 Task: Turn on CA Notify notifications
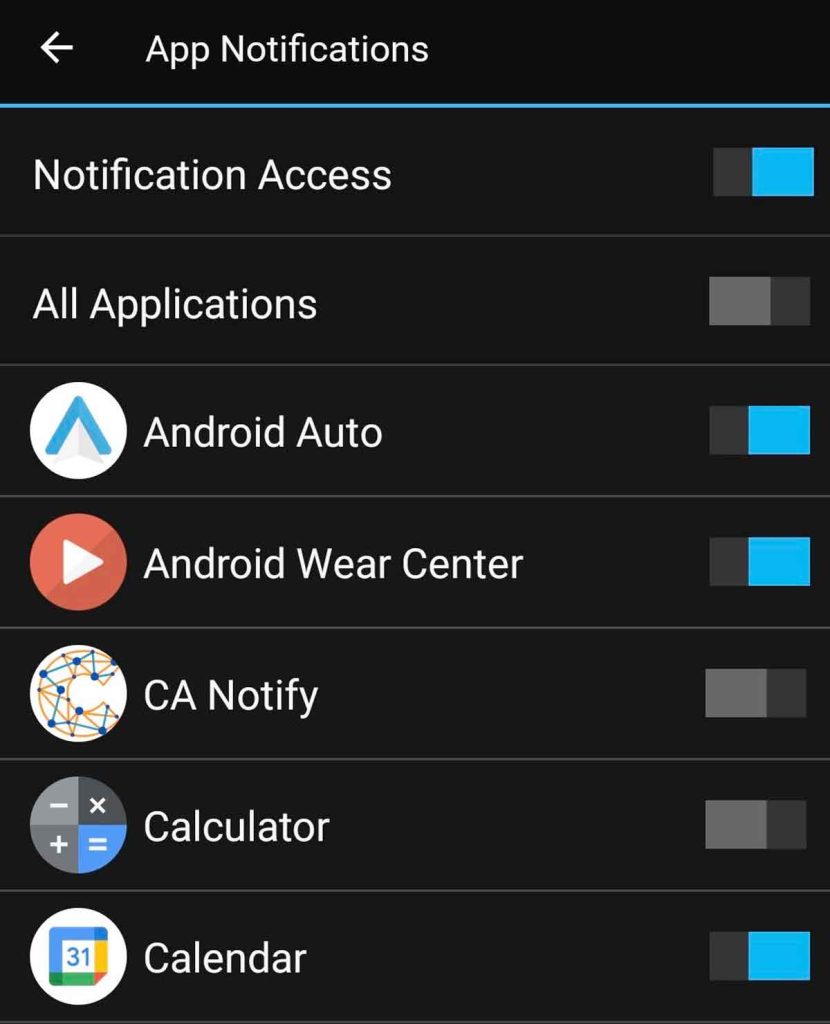[755, 693]
